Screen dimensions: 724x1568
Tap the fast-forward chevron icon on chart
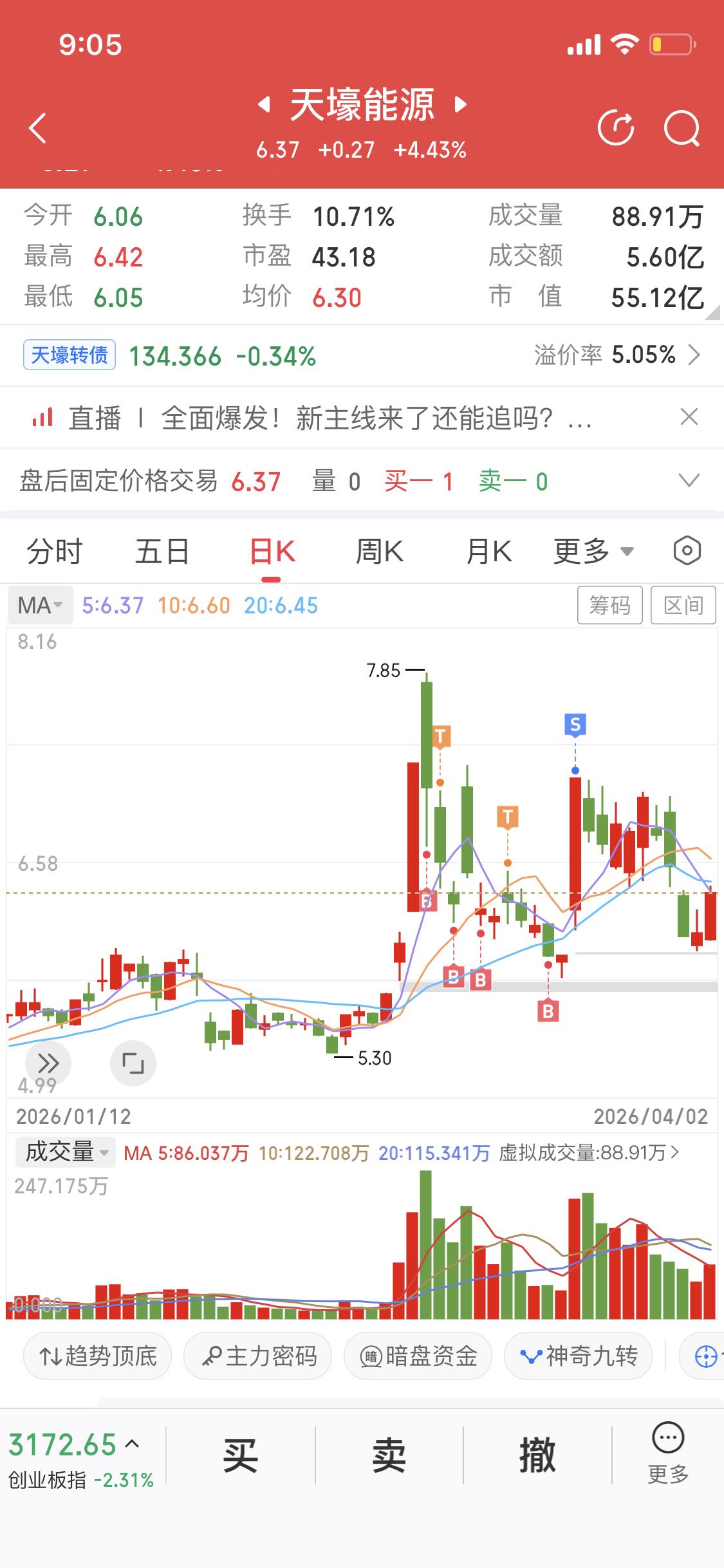(x=49, y=1063)
